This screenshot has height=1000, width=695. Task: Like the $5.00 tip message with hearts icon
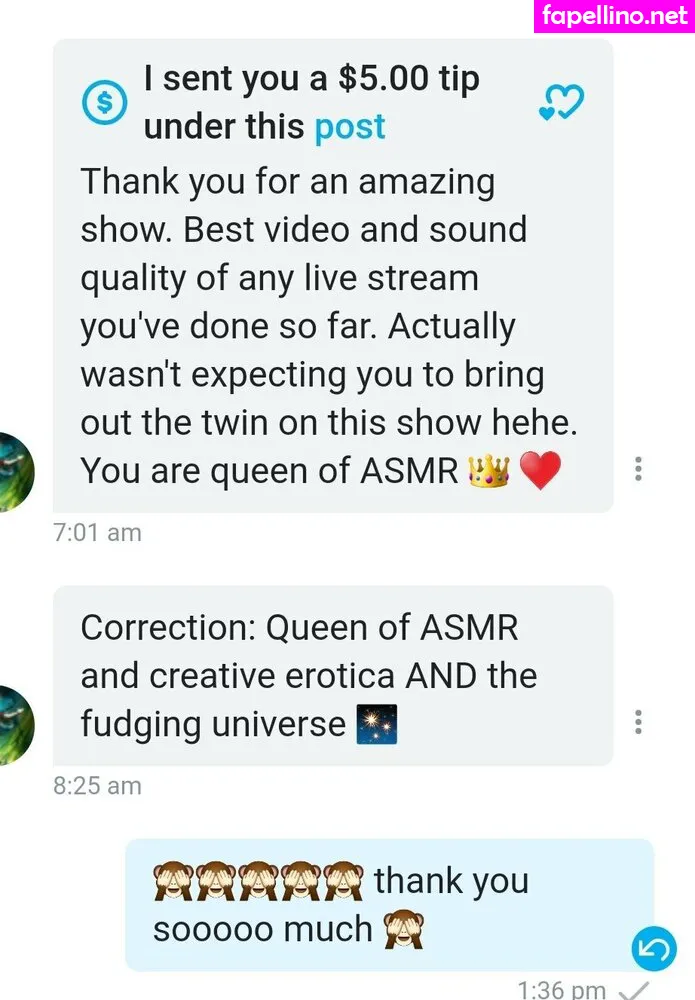(561, 102)
